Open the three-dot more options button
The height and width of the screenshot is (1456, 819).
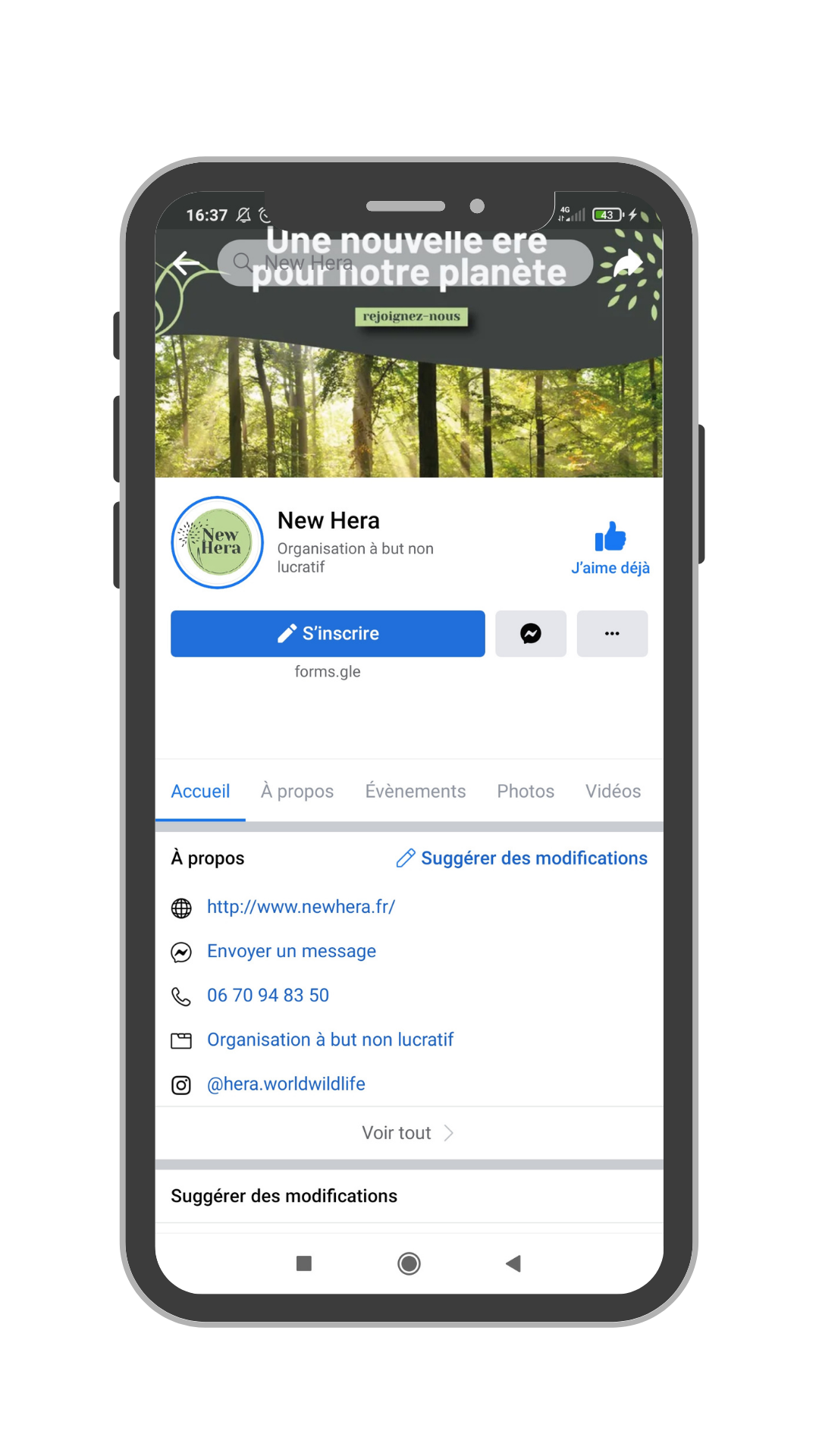pyautogui.click(x=612, y=633)
